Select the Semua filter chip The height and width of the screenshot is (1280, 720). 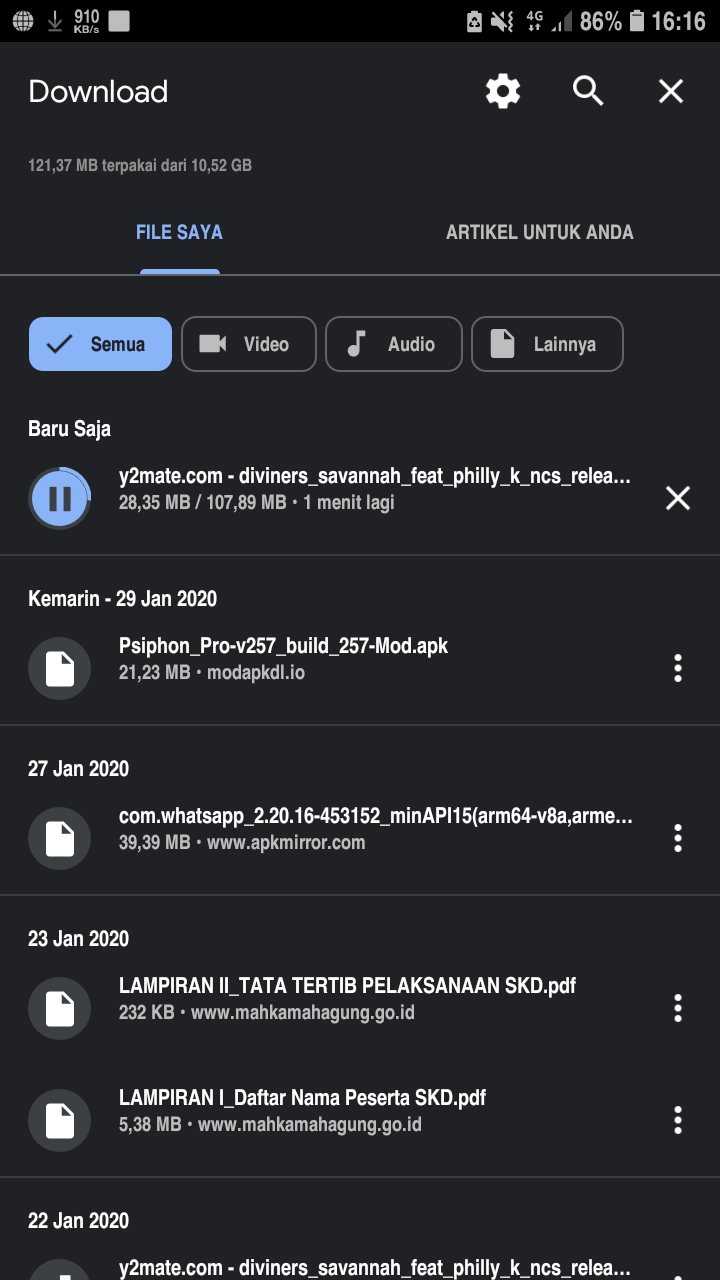point(100,344)
